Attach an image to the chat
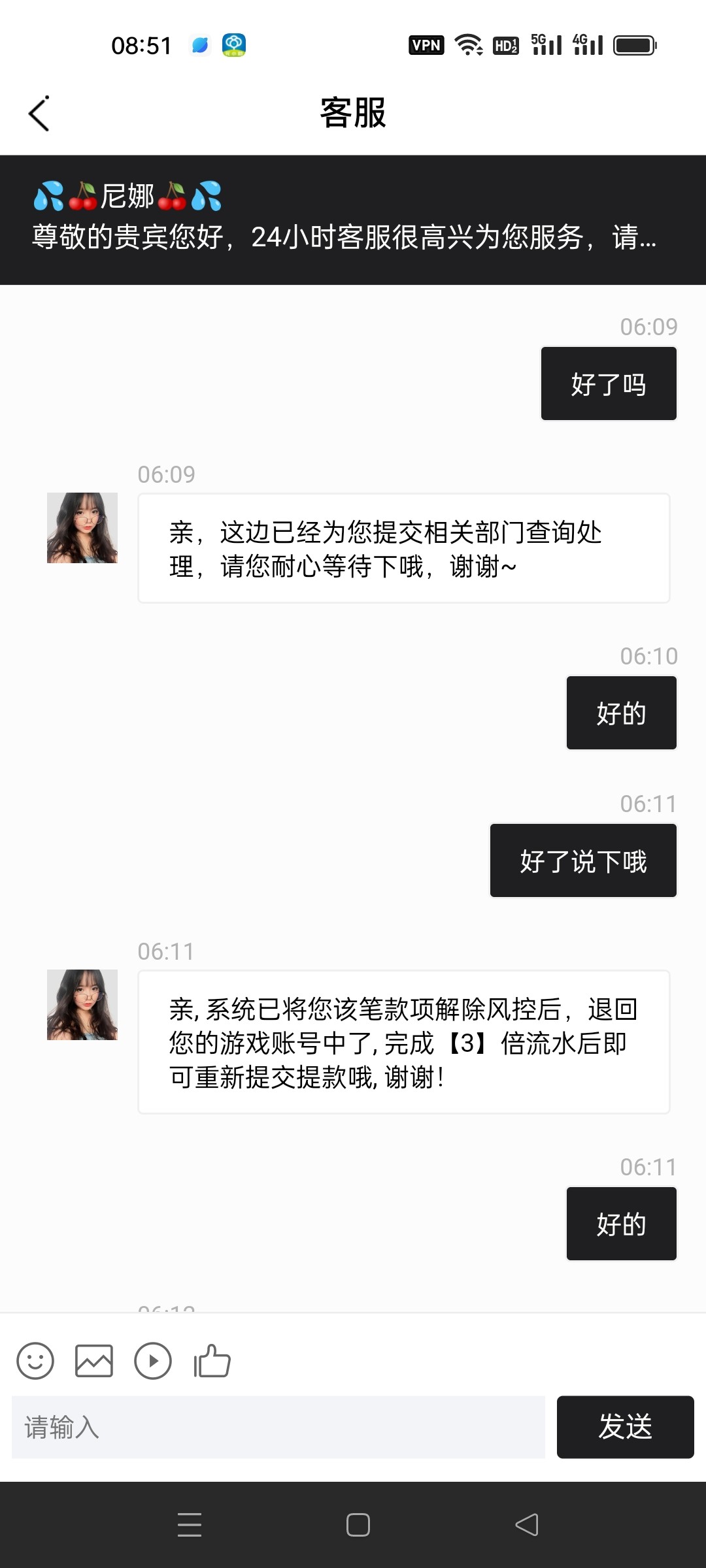706x1568 pixels. [94, 1362]
